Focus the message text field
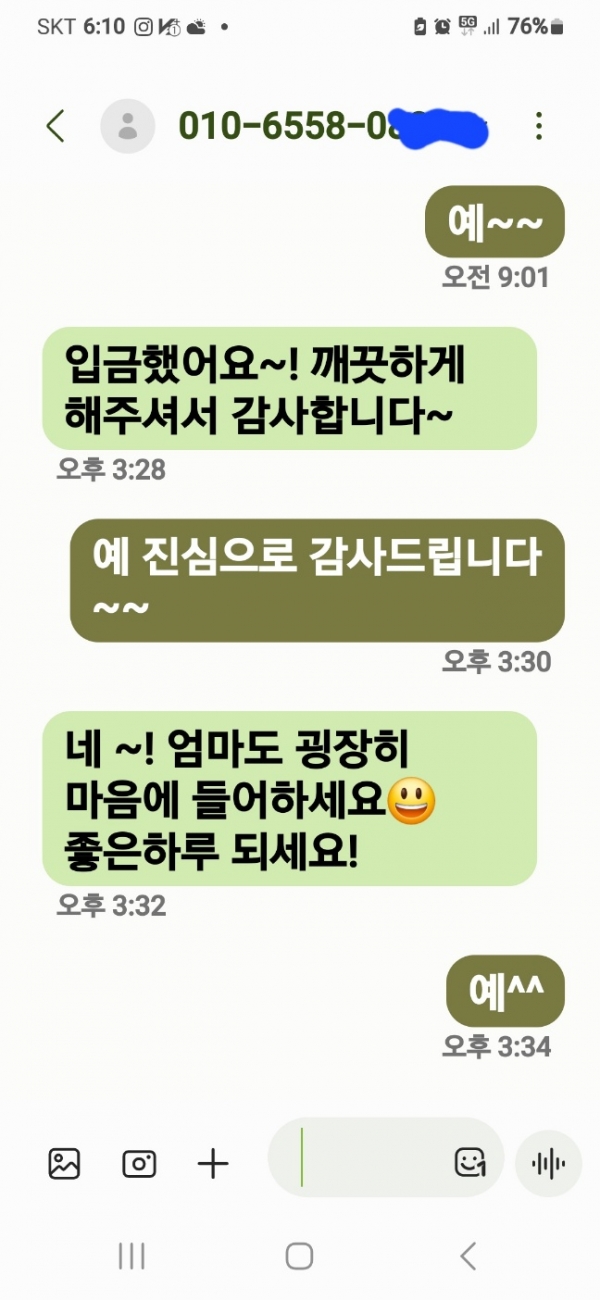600x1300 pixels. [x=370, y=1163]
